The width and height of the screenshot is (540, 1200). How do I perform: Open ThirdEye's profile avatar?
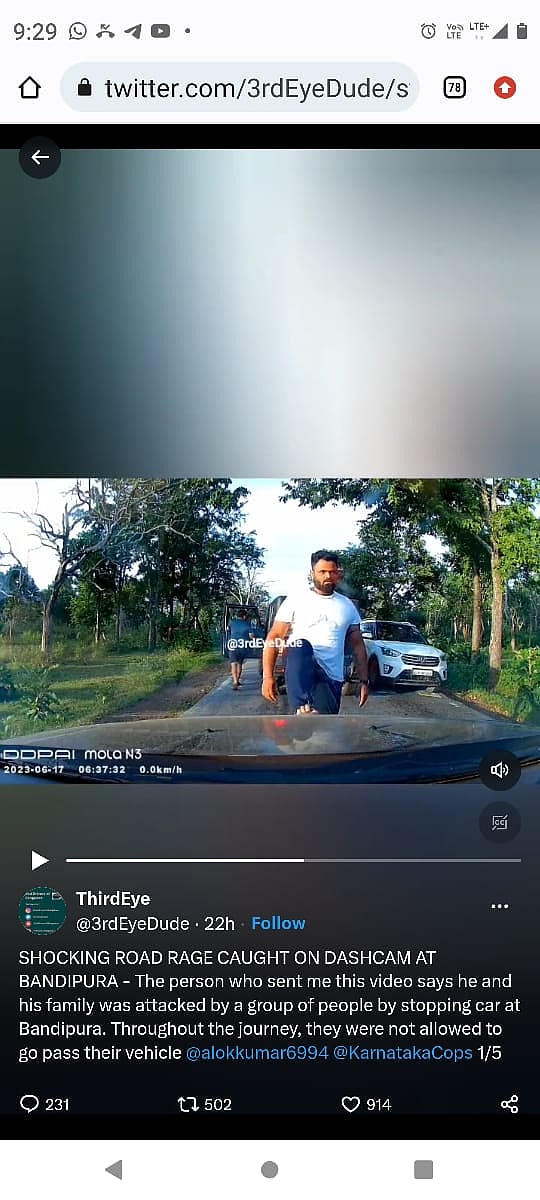click(42, 910)
